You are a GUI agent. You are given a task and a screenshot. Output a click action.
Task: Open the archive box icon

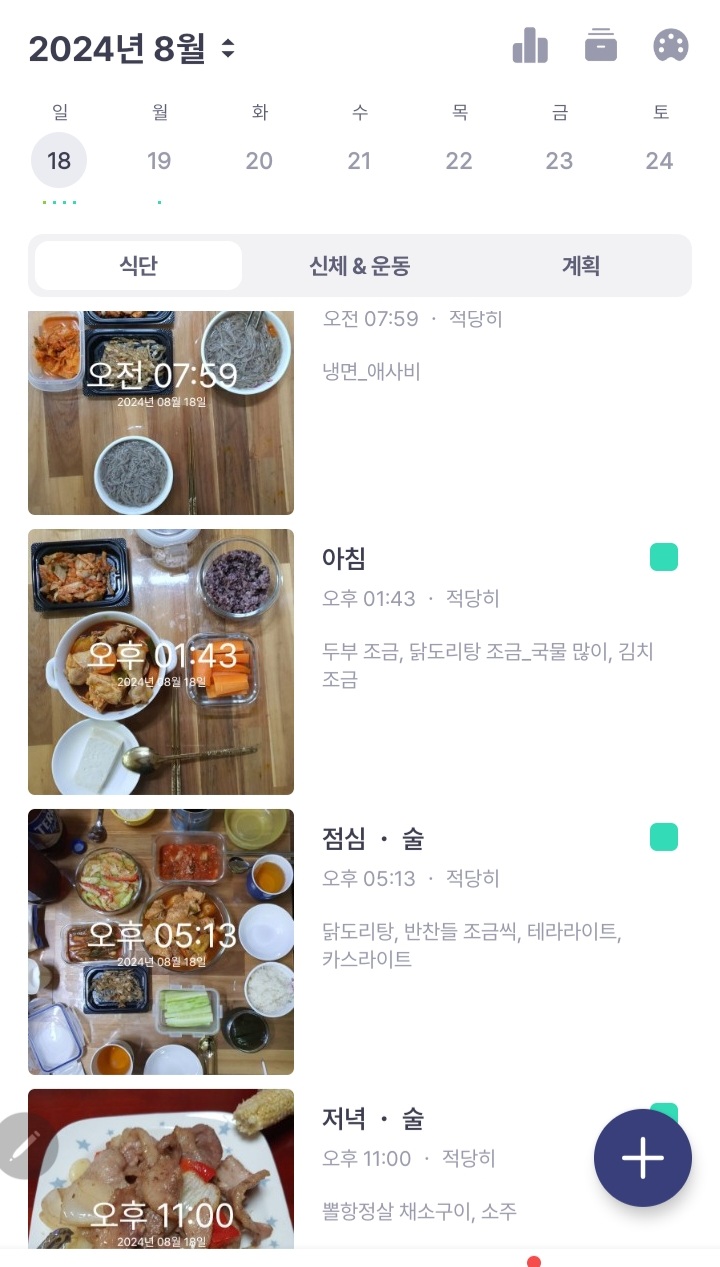pyautogui.click(x=600, y=46)
